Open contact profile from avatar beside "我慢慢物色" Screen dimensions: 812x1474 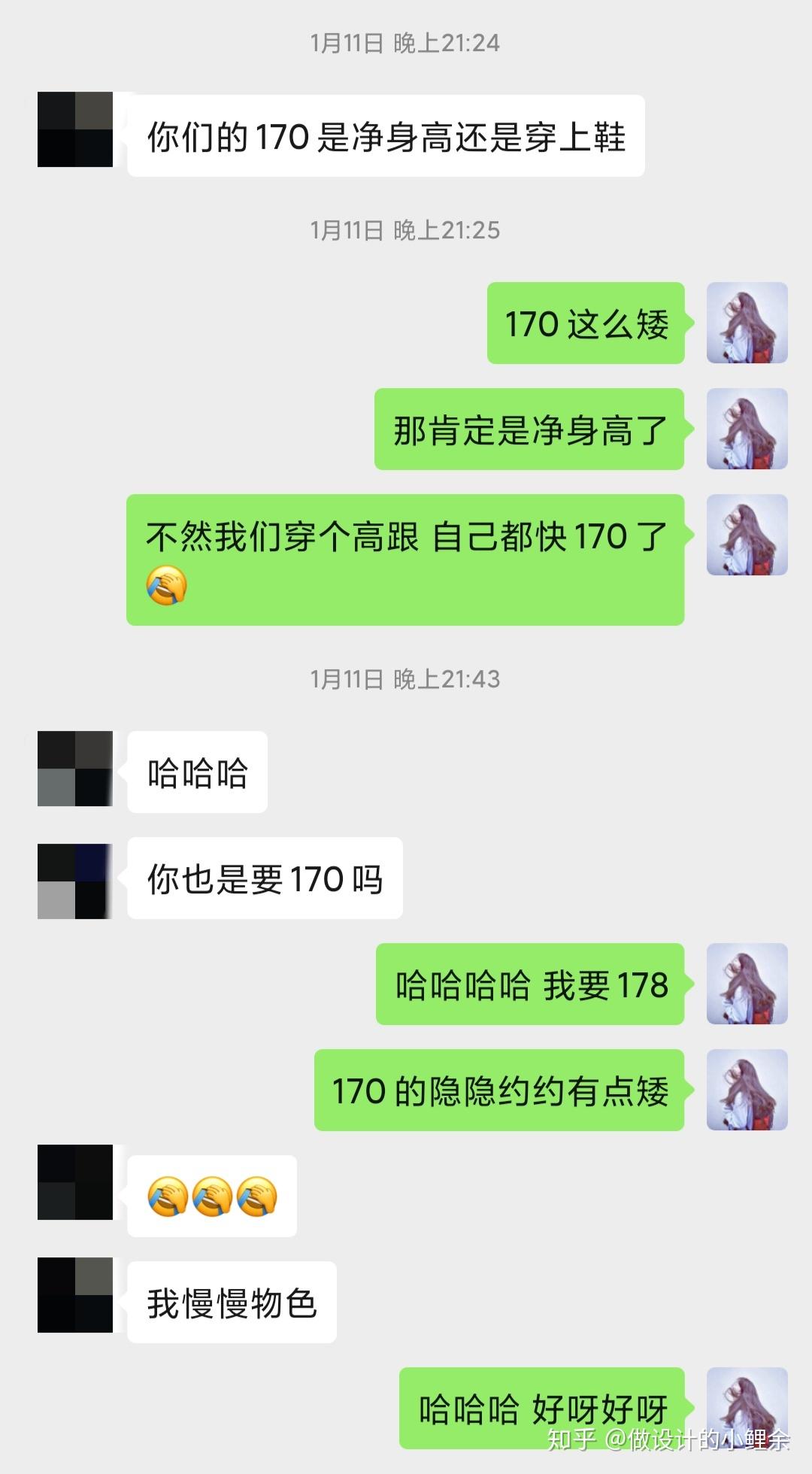click(75, 1294)
